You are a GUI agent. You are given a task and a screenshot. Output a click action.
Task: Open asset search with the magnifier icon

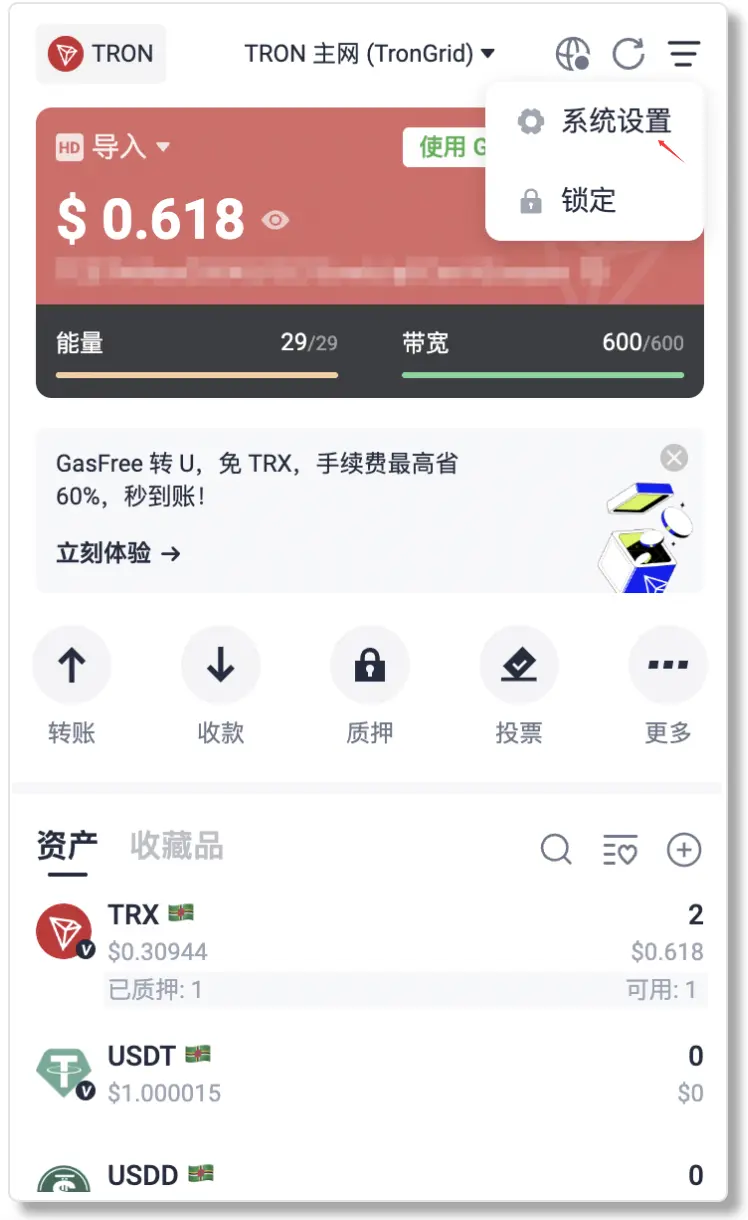[x=556, y=850]
